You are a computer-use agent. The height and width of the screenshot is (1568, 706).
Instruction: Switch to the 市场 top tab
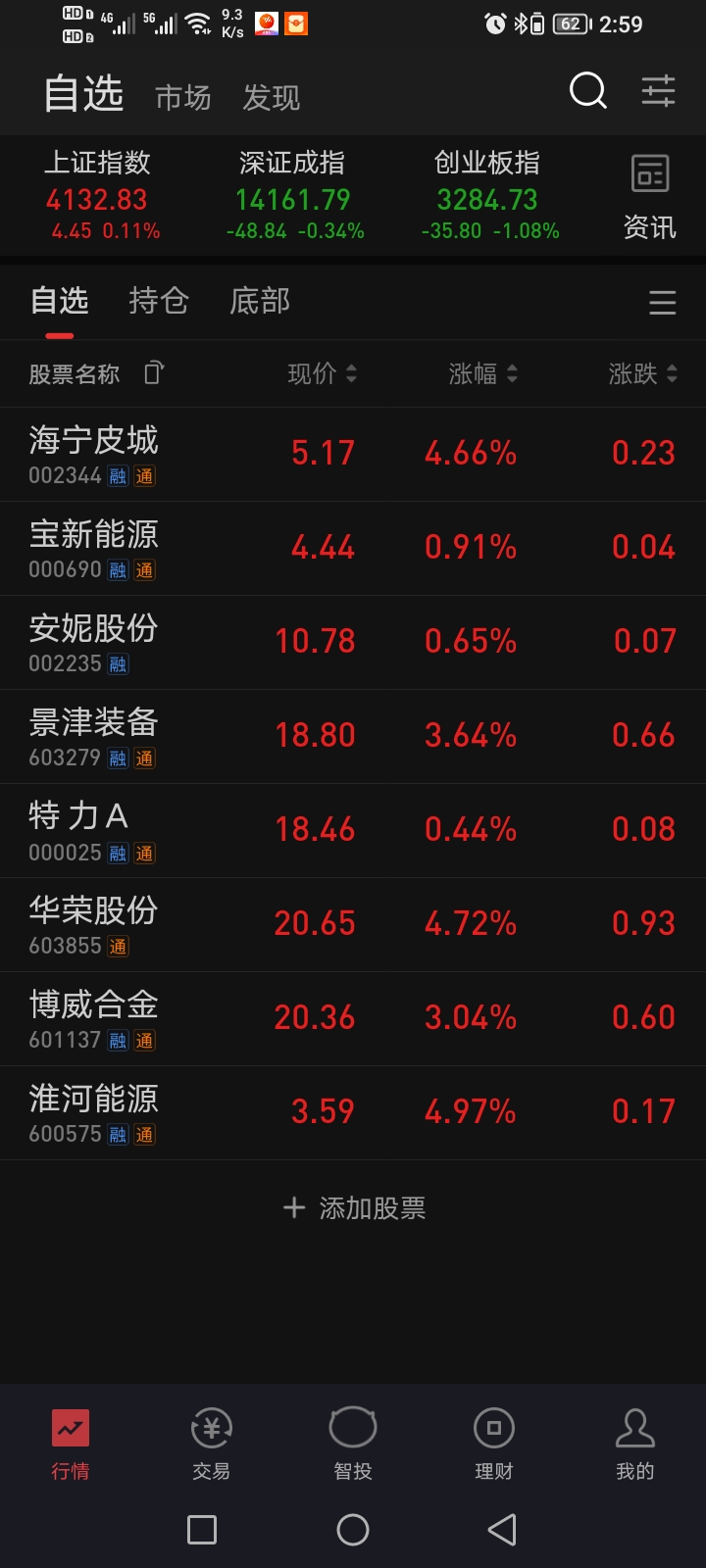tap(183, 97)
